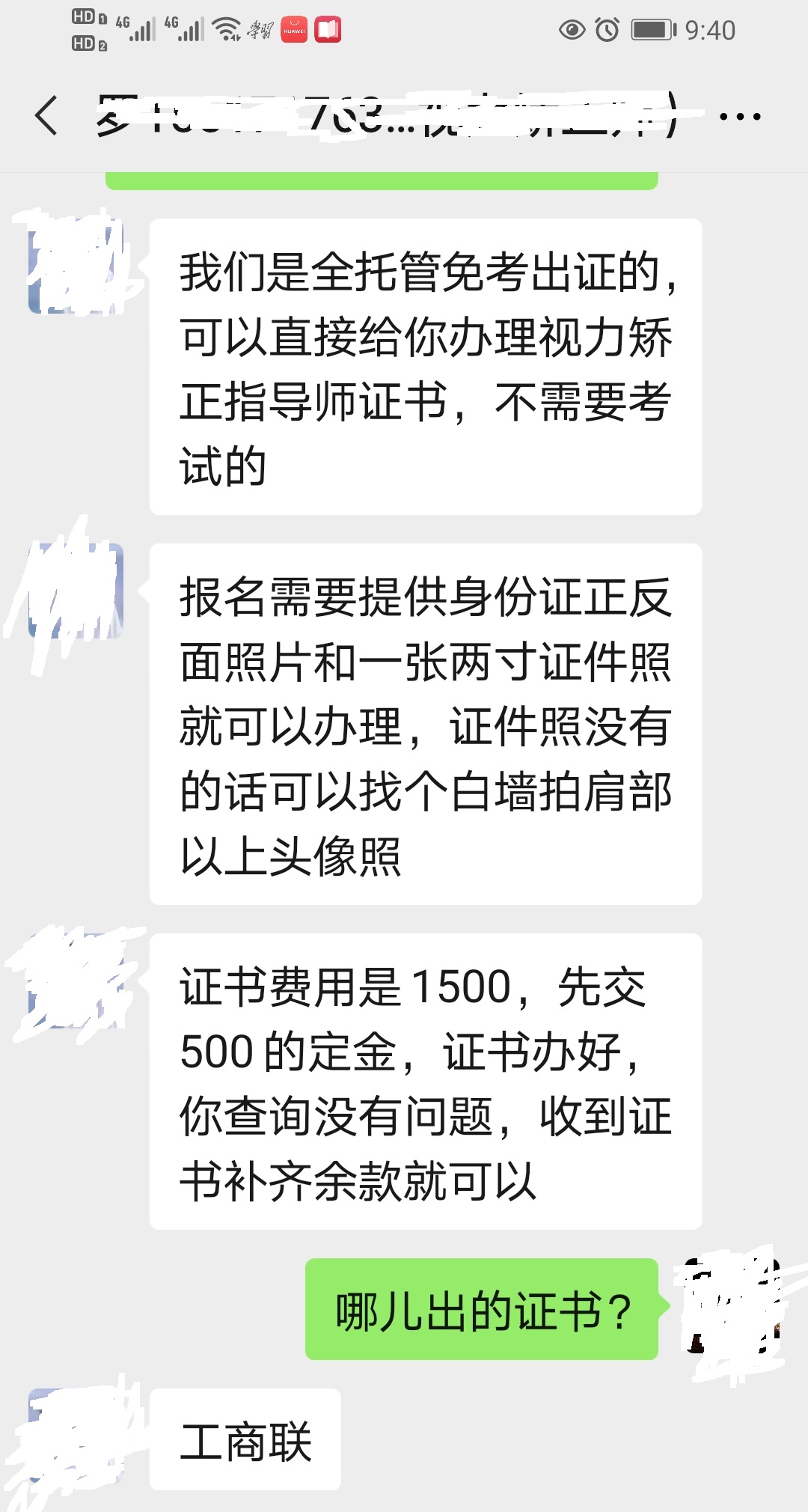Open sender's avatar beside 证书费用是1500 message

[75, 981]
